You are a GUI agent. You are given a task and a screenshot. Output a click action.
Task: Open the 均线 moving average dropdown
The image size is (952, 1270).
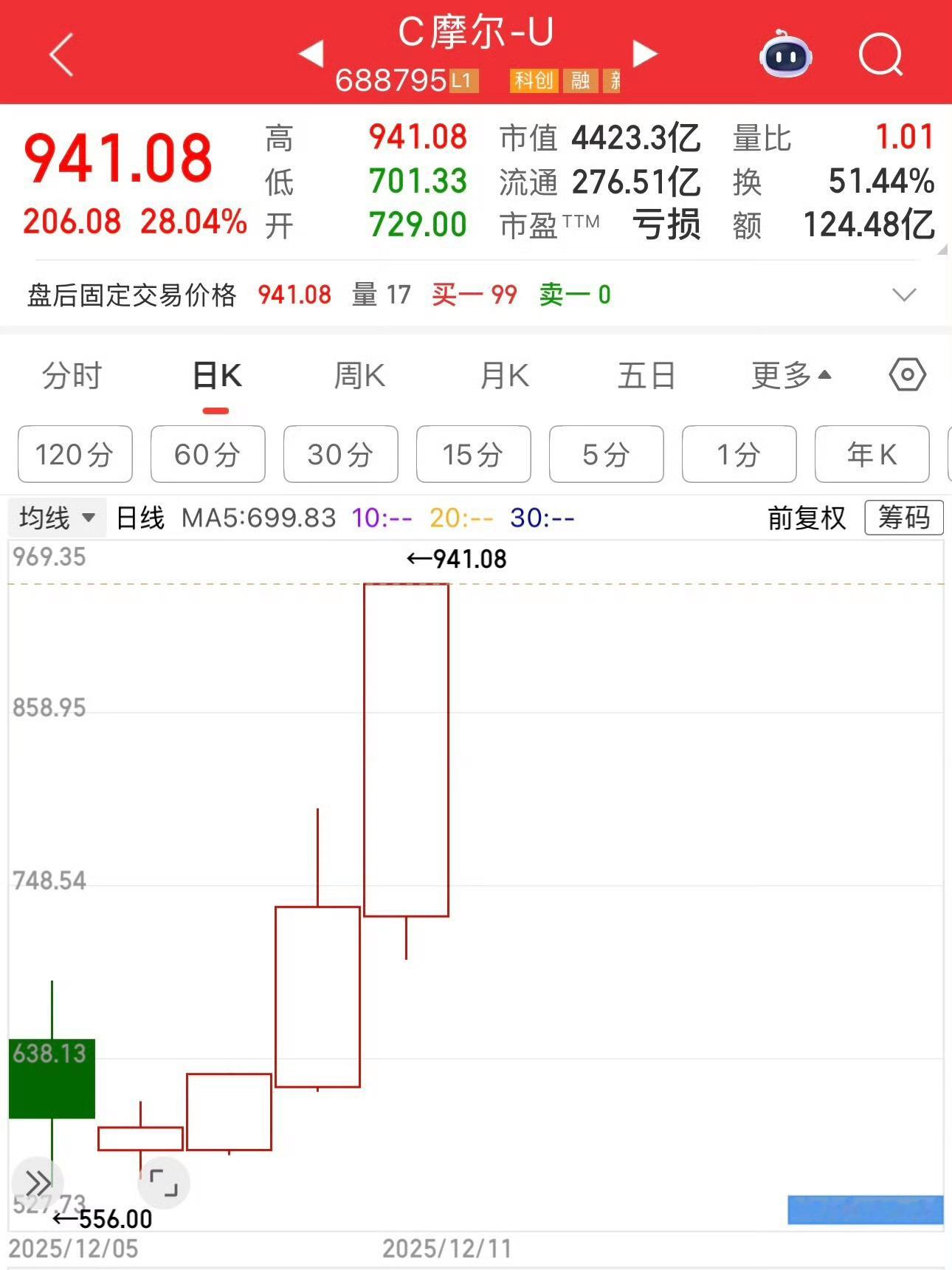[55, 518]
